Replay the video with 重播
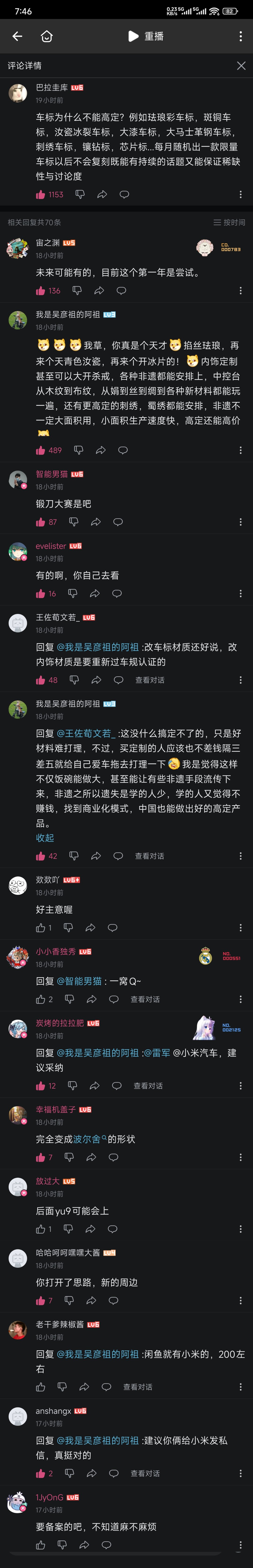Viewport: 253px width, 1568px height. point(146,37)
